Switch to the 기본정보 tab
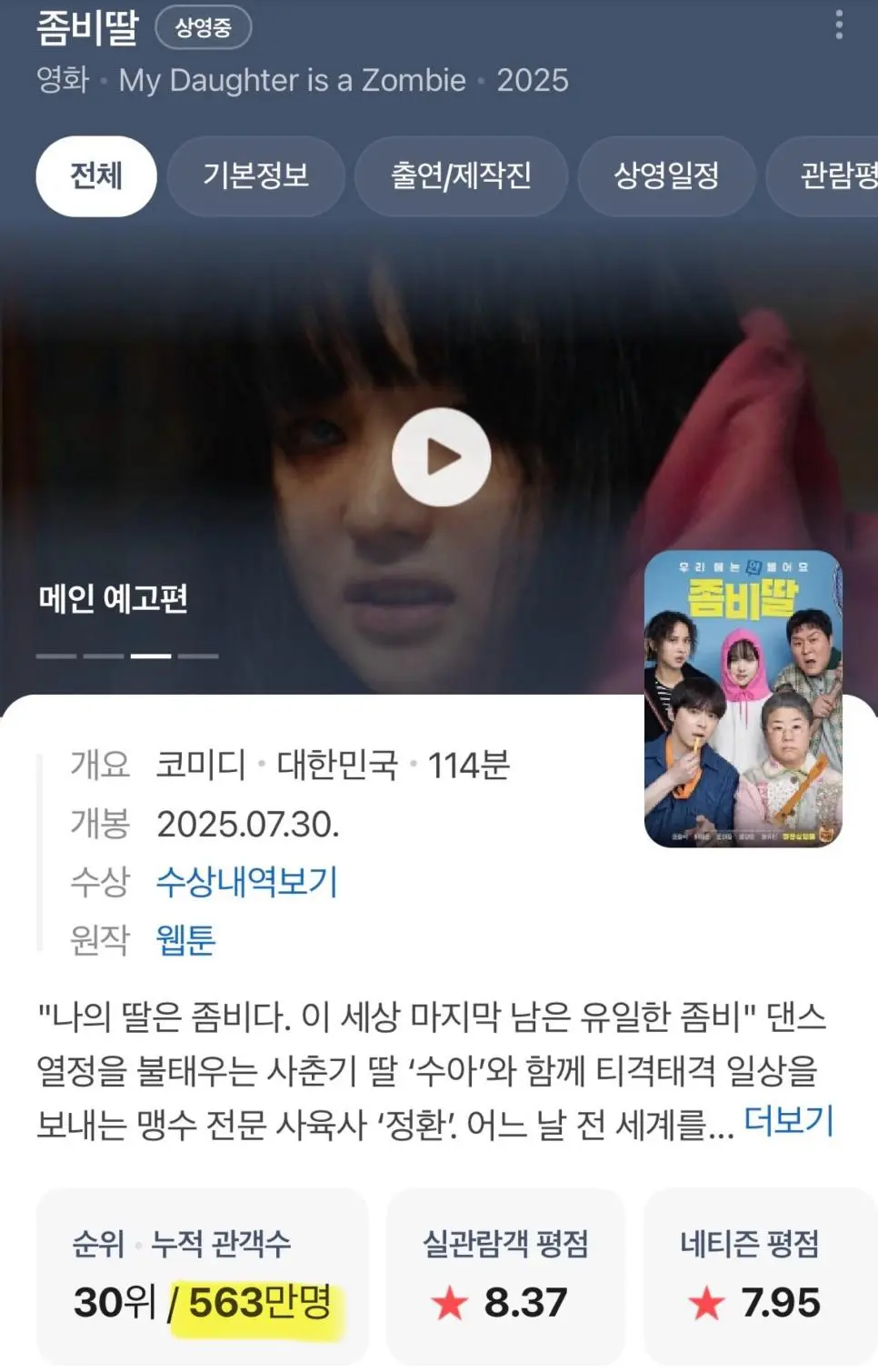The width and height of the screenshot is (878, 1372). point(255,175)
